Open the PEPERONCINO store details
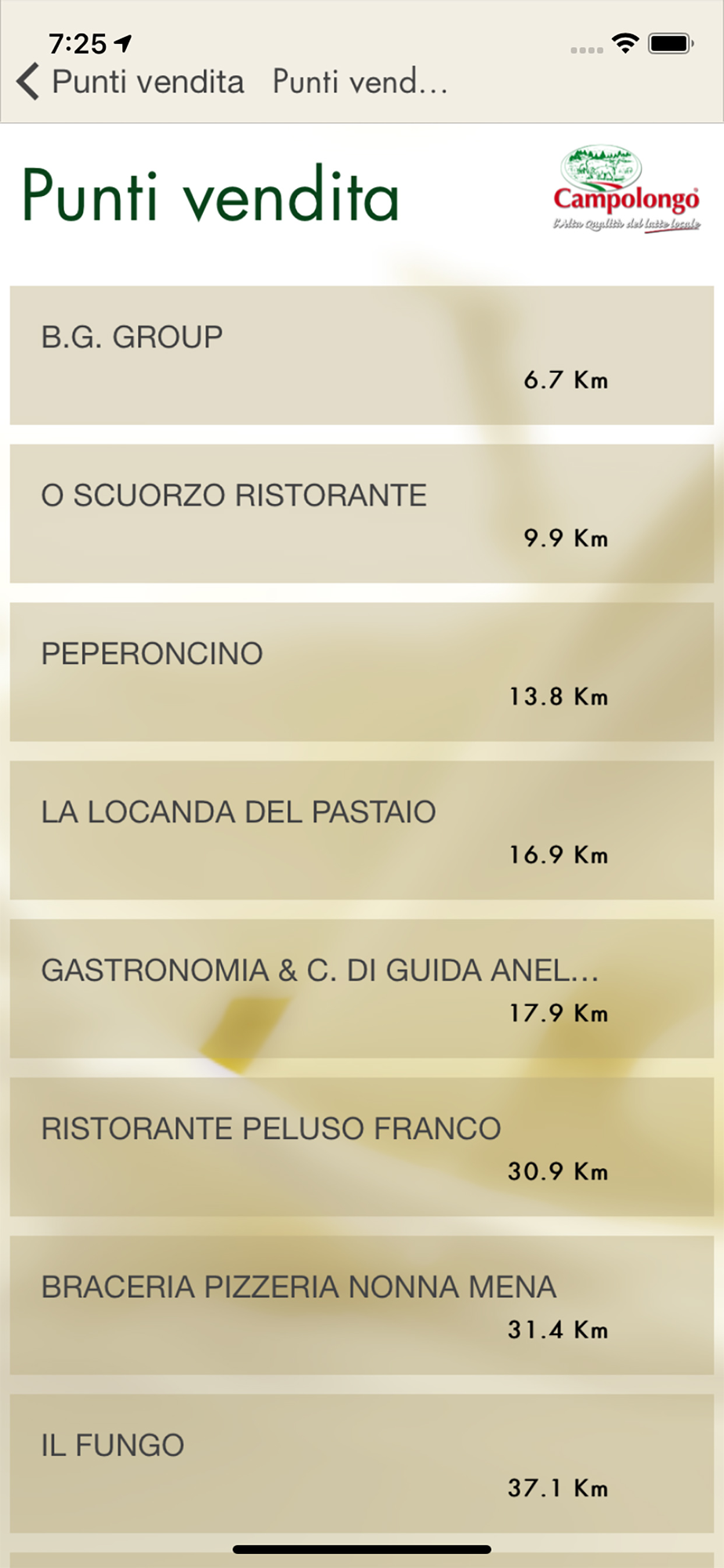Screen dimensions: 724x1568 (362, 672)
